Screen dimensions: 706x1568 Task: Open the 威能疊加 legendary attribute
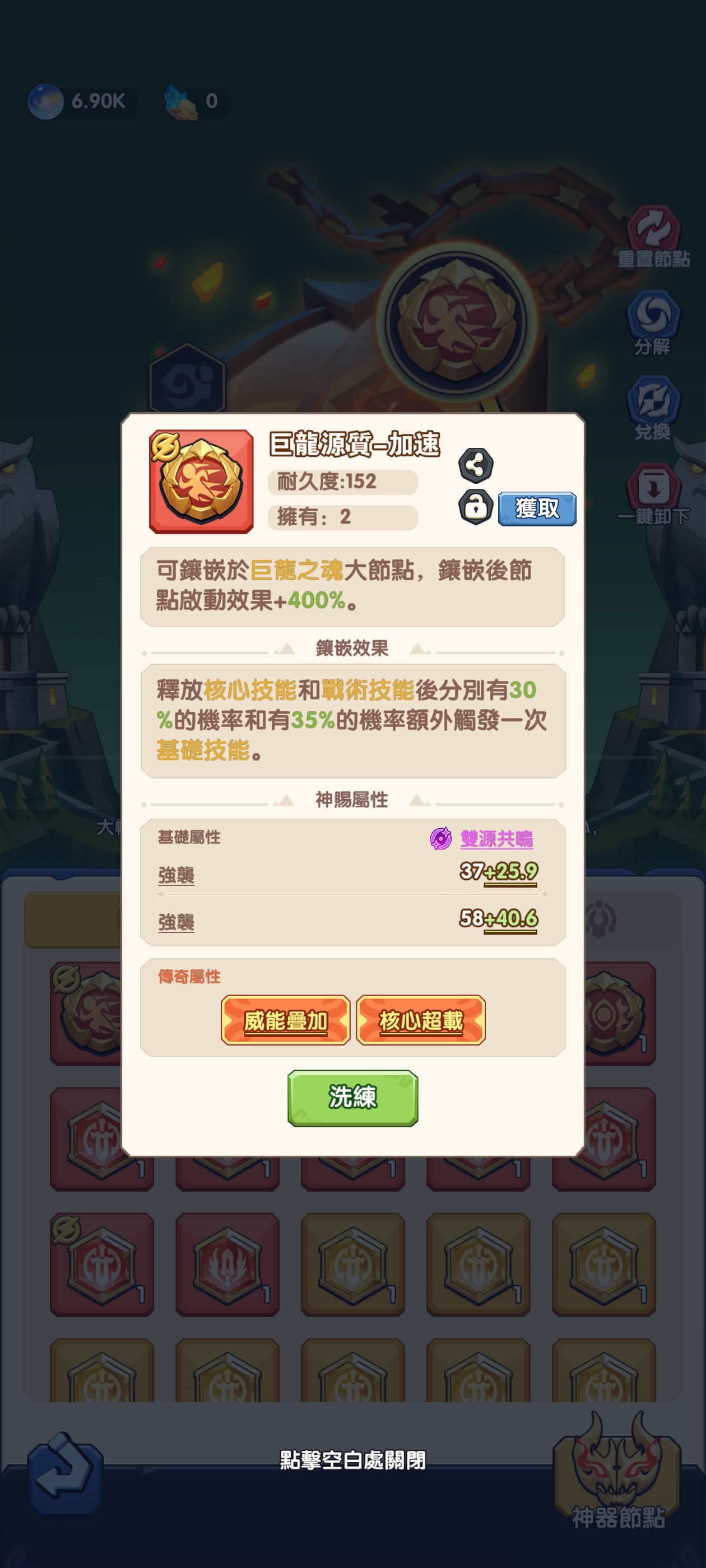[285, 1020]
